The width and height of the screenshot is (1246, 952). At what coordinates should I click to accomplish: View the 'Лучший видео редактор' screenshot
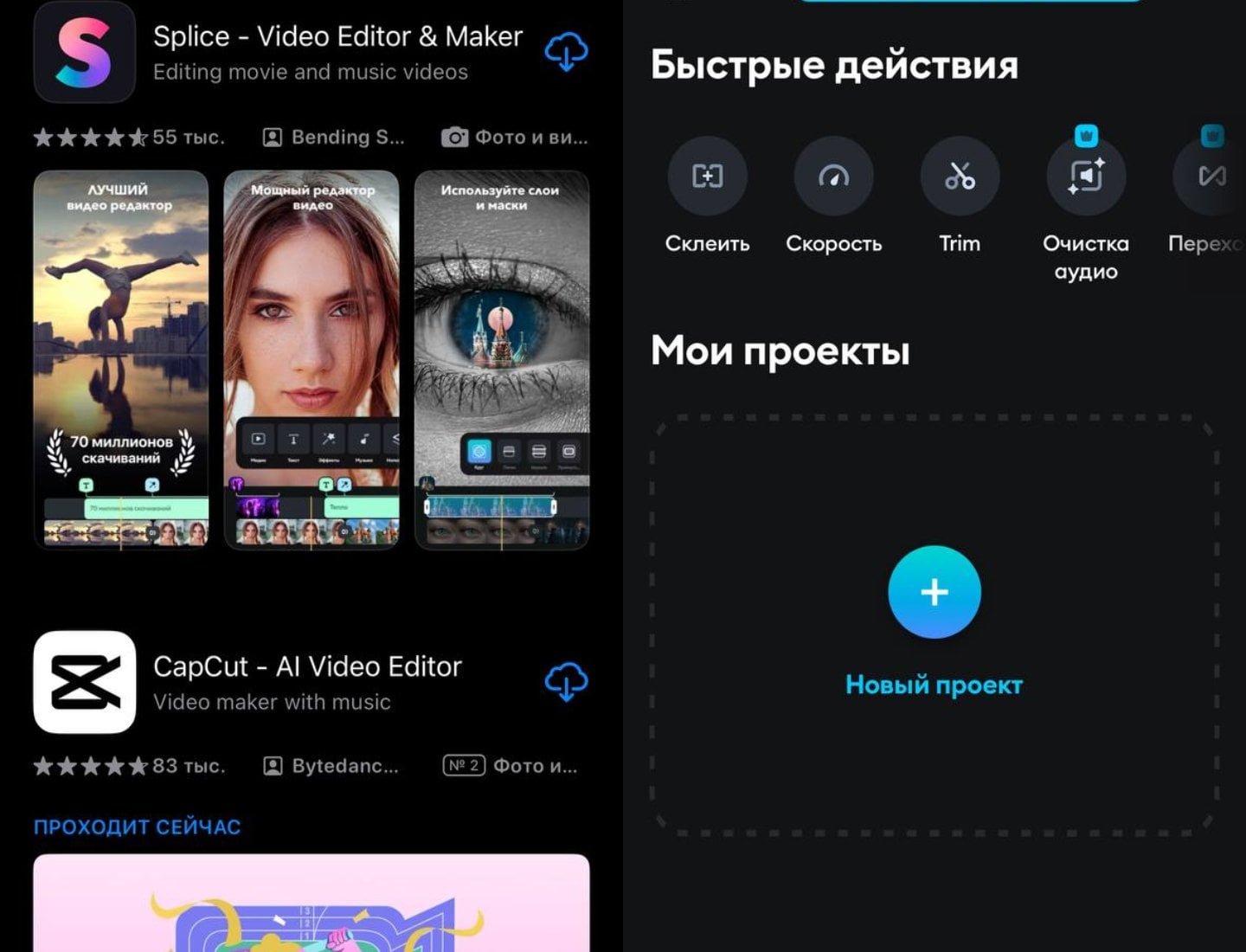coord(121,359)
